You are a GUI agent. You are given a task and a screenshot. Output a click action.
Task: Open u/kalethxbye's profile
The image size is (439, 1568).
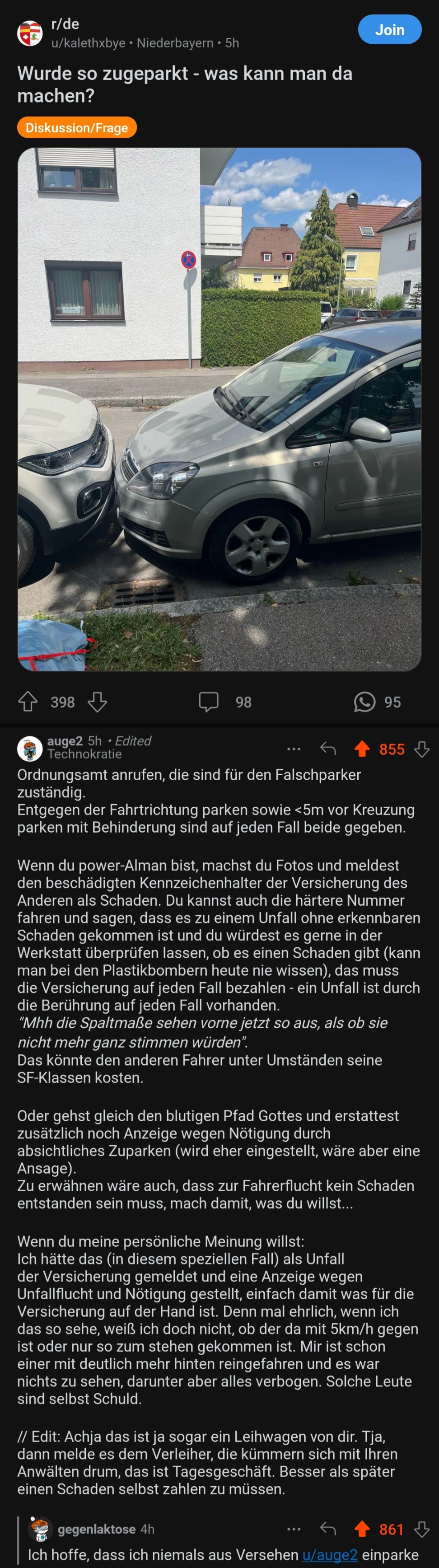point(88,43)
